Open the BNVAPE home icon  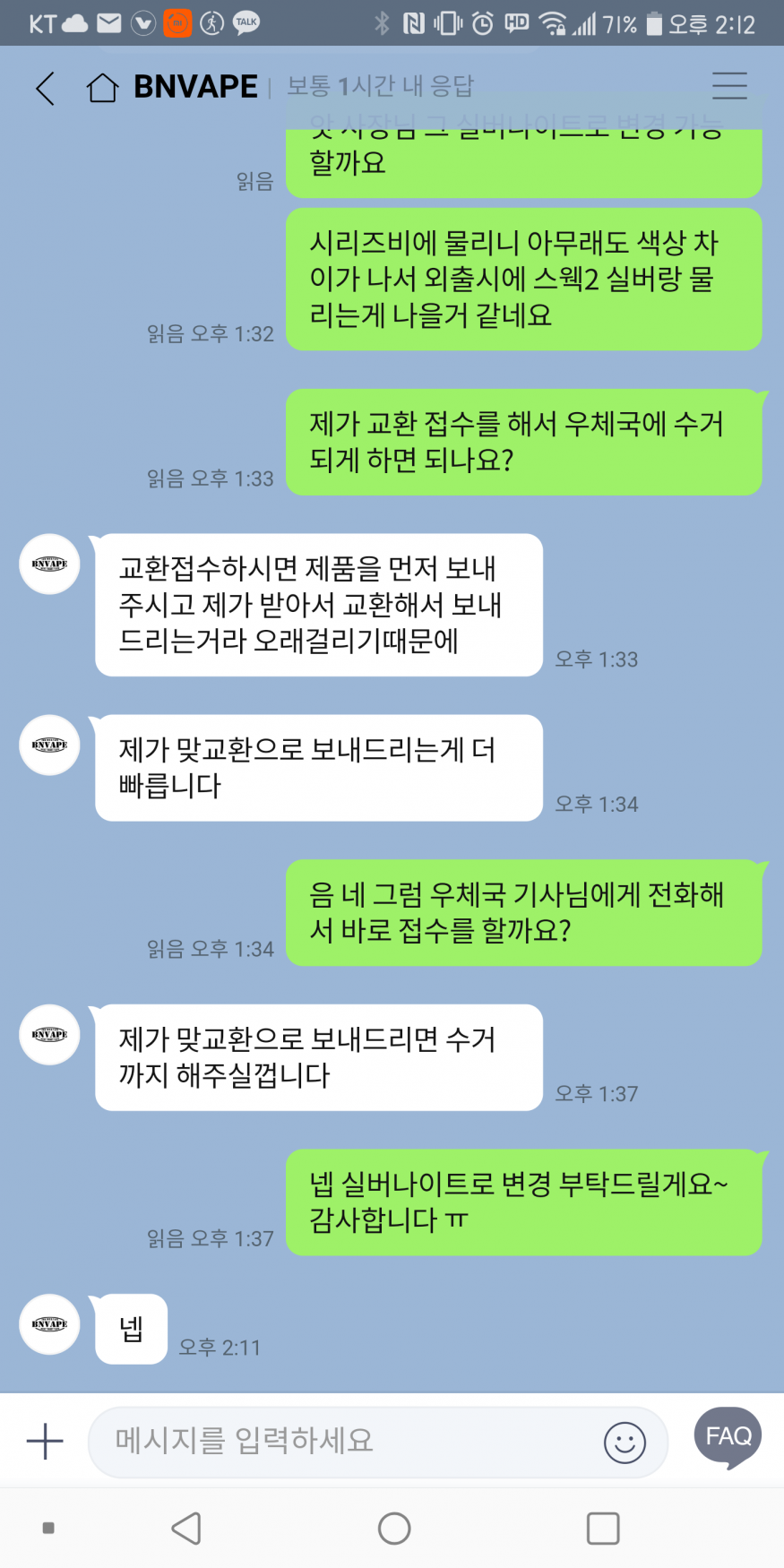point(102,88)
